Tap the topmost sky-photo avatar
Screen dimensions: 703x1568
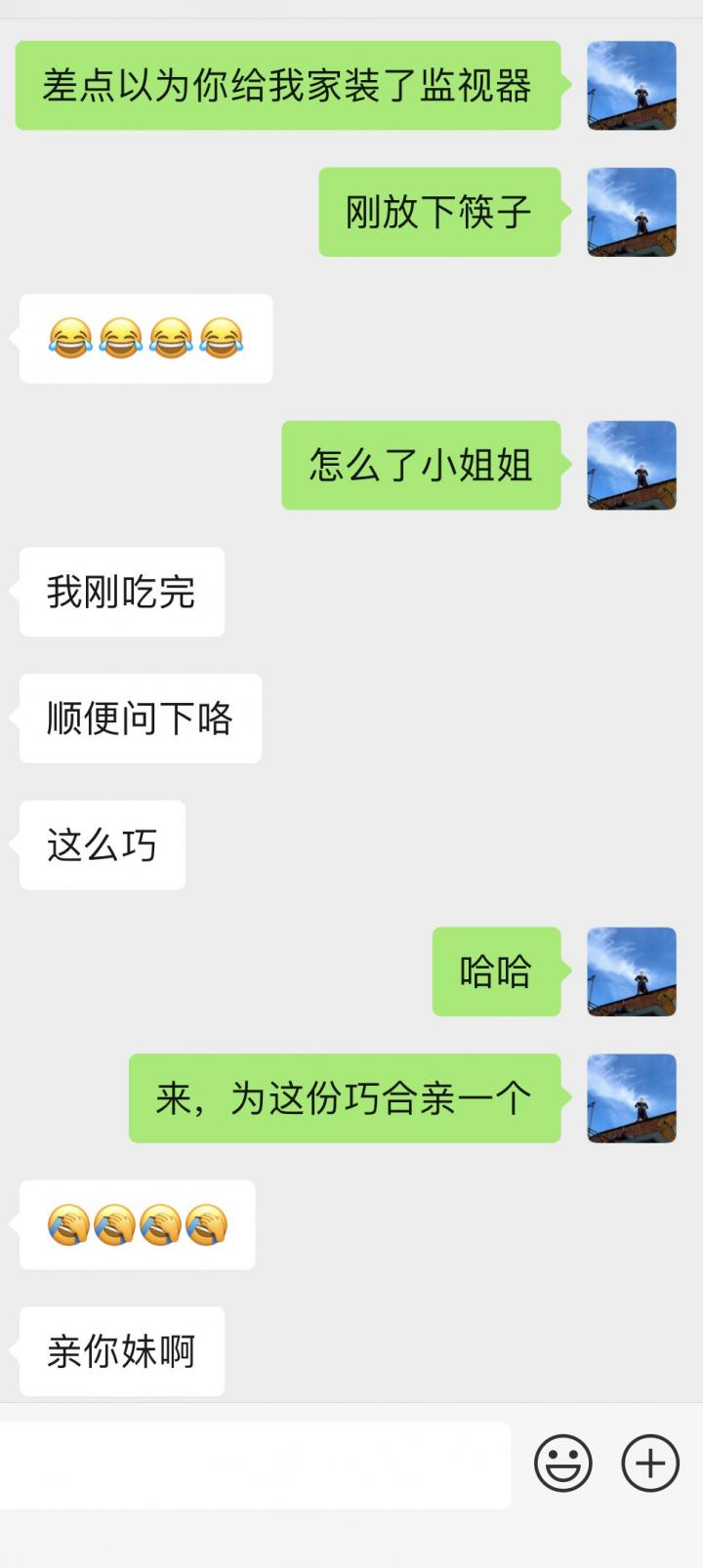tap(631, 86)
